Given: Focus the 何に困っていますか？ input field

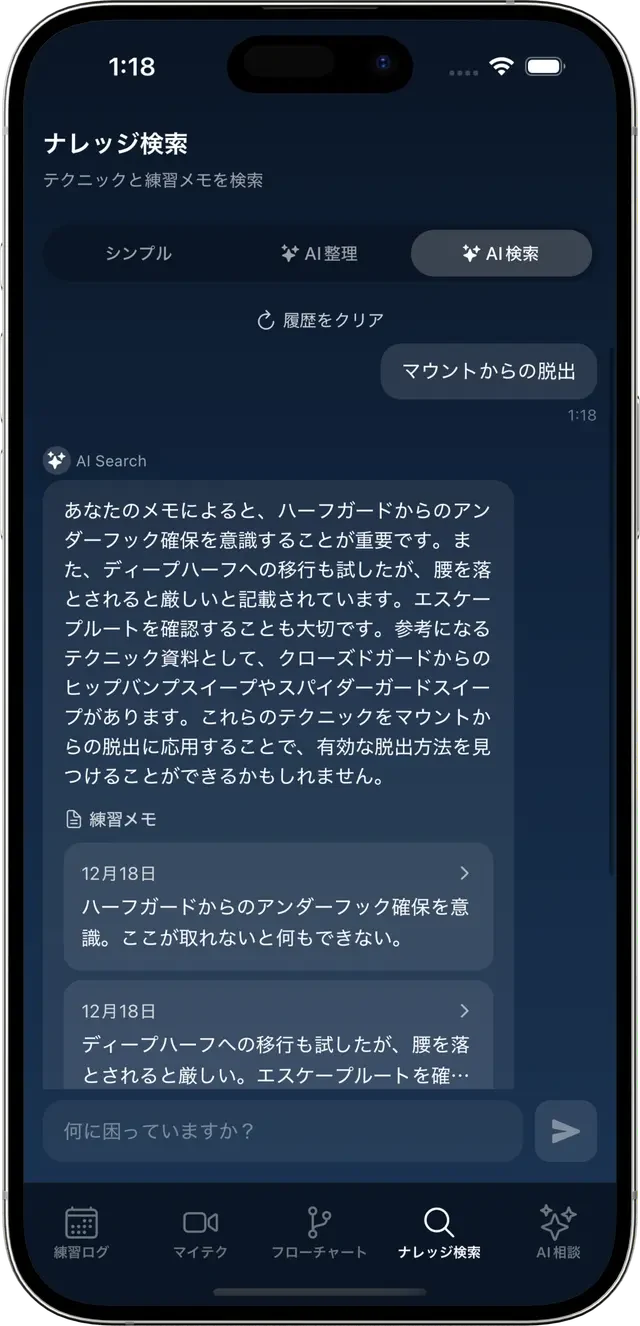Looking at the screenshot, I should (282, 1131).
